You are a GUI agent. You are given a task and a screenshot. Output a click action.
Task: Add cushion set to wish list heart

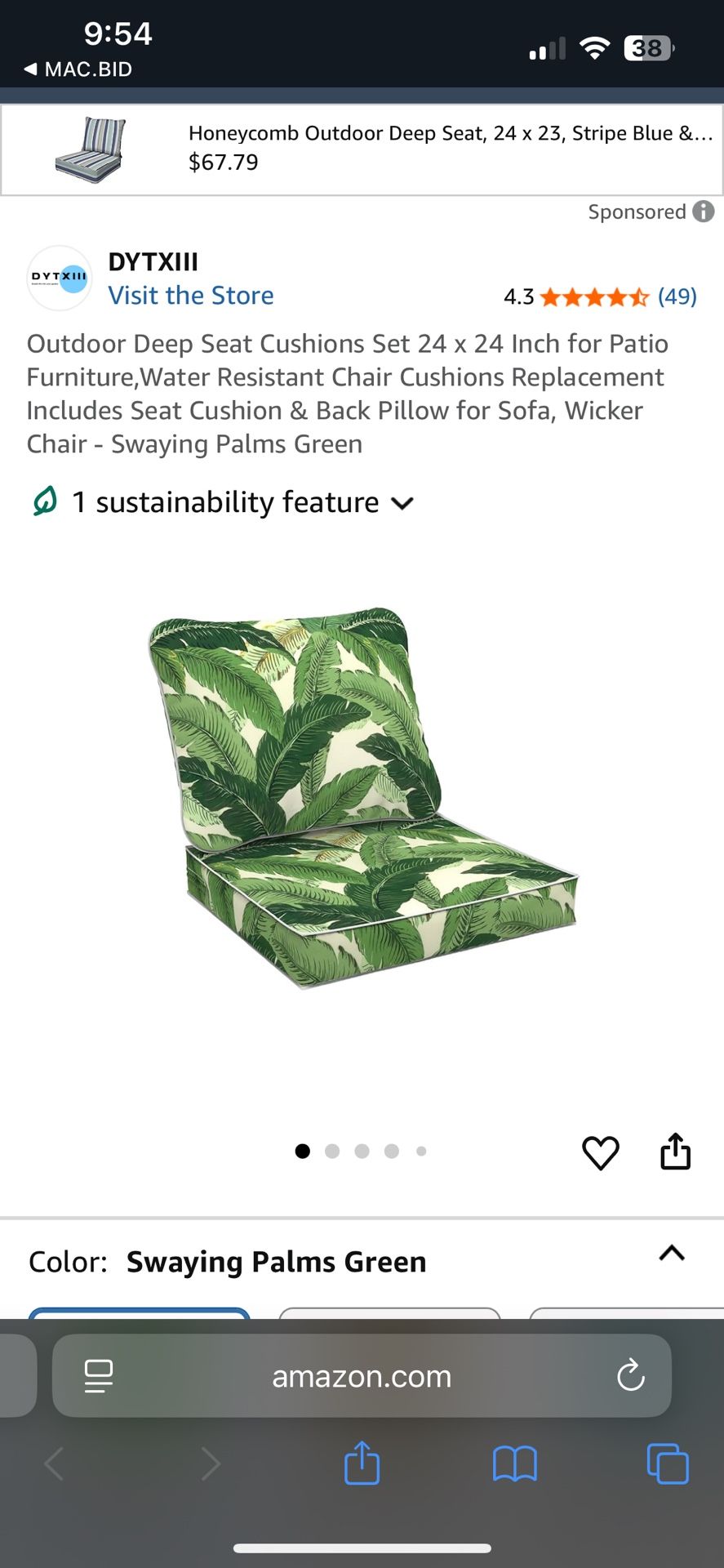[600, 1152]
